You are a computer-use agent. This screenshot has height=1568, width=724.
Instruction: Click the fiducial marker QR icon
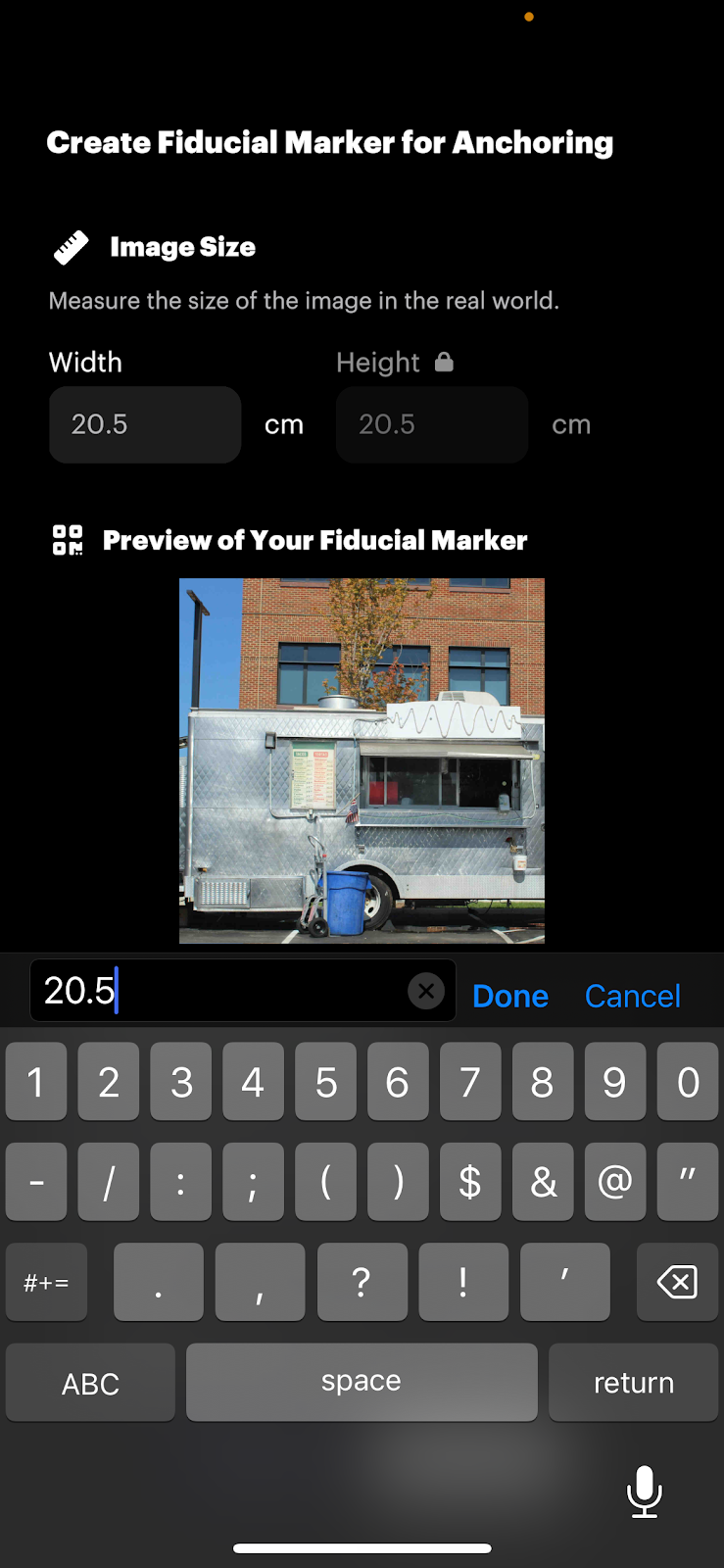tap(67, 539)
